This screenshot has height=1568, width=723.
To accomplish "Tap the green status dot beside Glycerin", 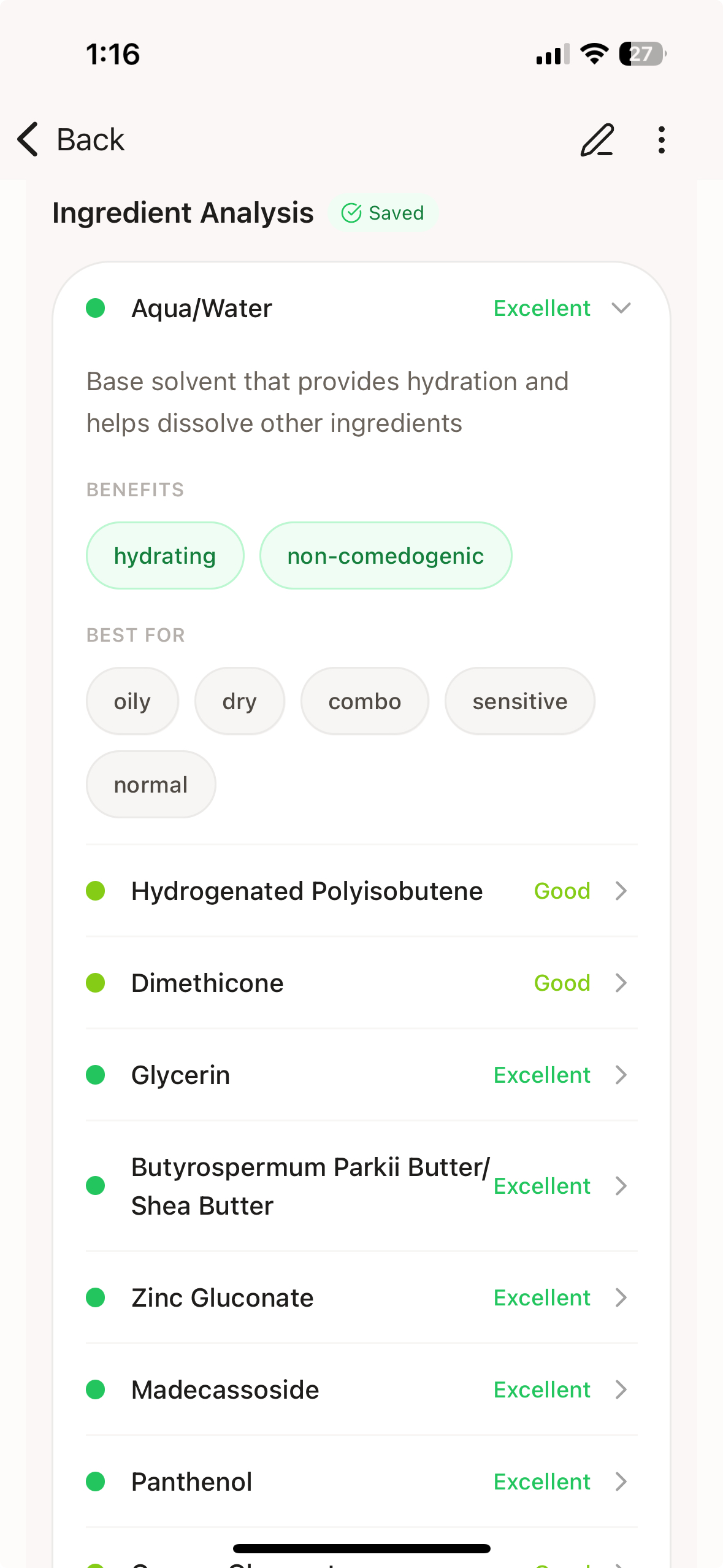I will click(96, 1074).
